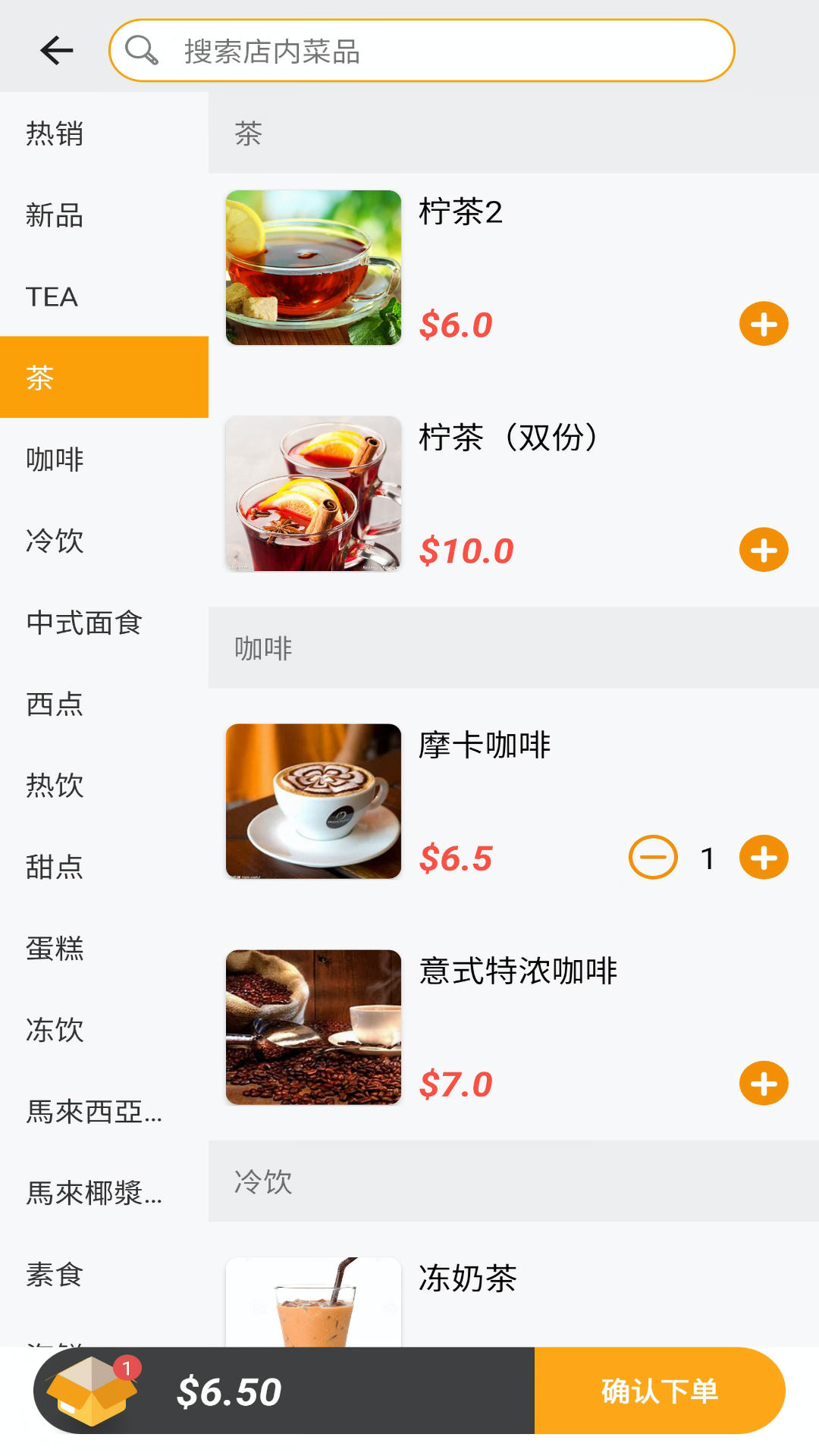Tap the 确认下单 order button
The image size is (819, 1456).
pyautogui.click(x=659, y=1390)
